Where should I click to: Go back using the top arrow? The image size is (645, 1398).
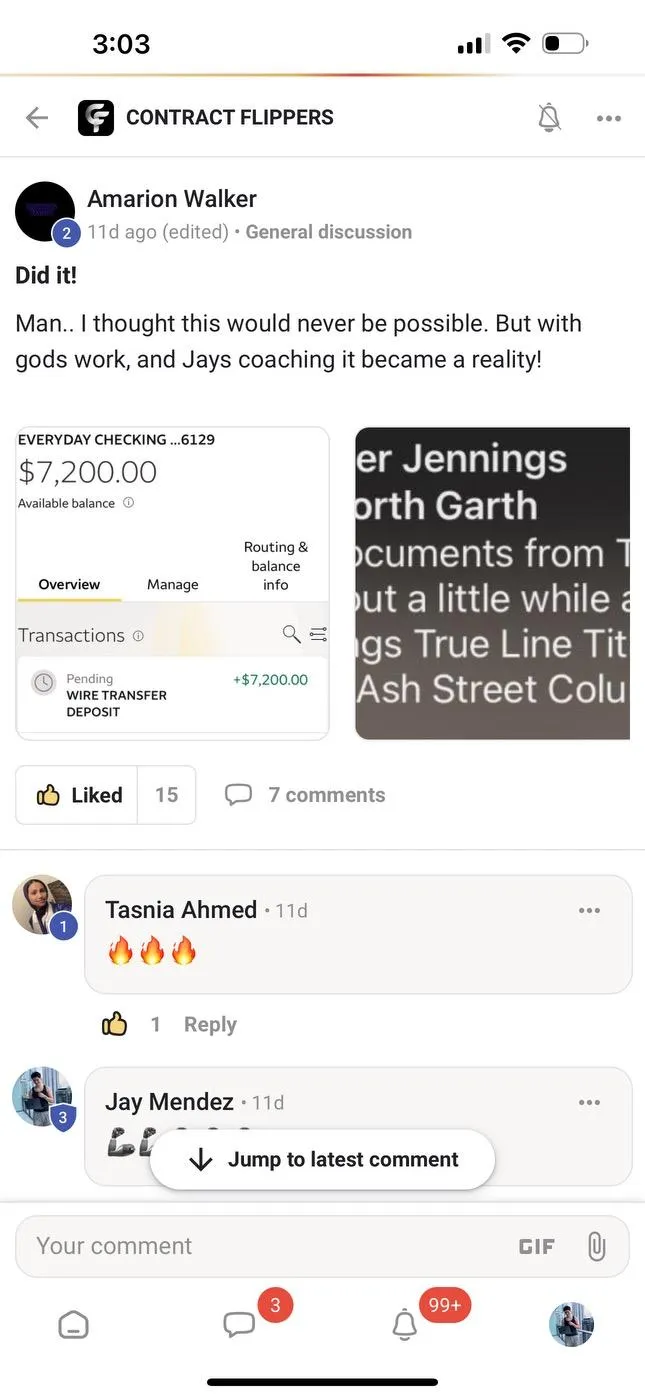click(x=37, y=118)
